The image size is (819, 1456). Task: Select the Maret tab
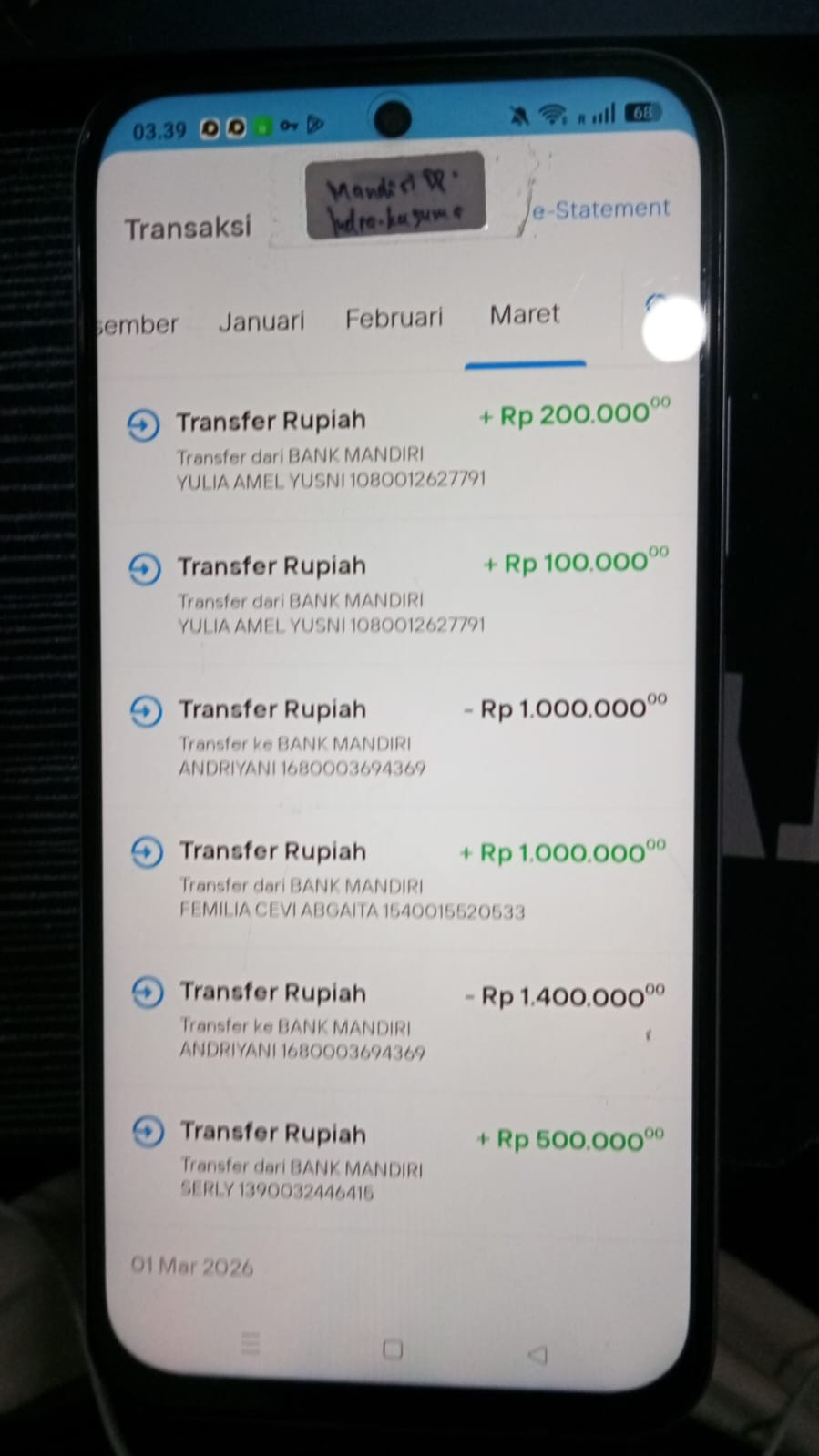pos(525,315)
